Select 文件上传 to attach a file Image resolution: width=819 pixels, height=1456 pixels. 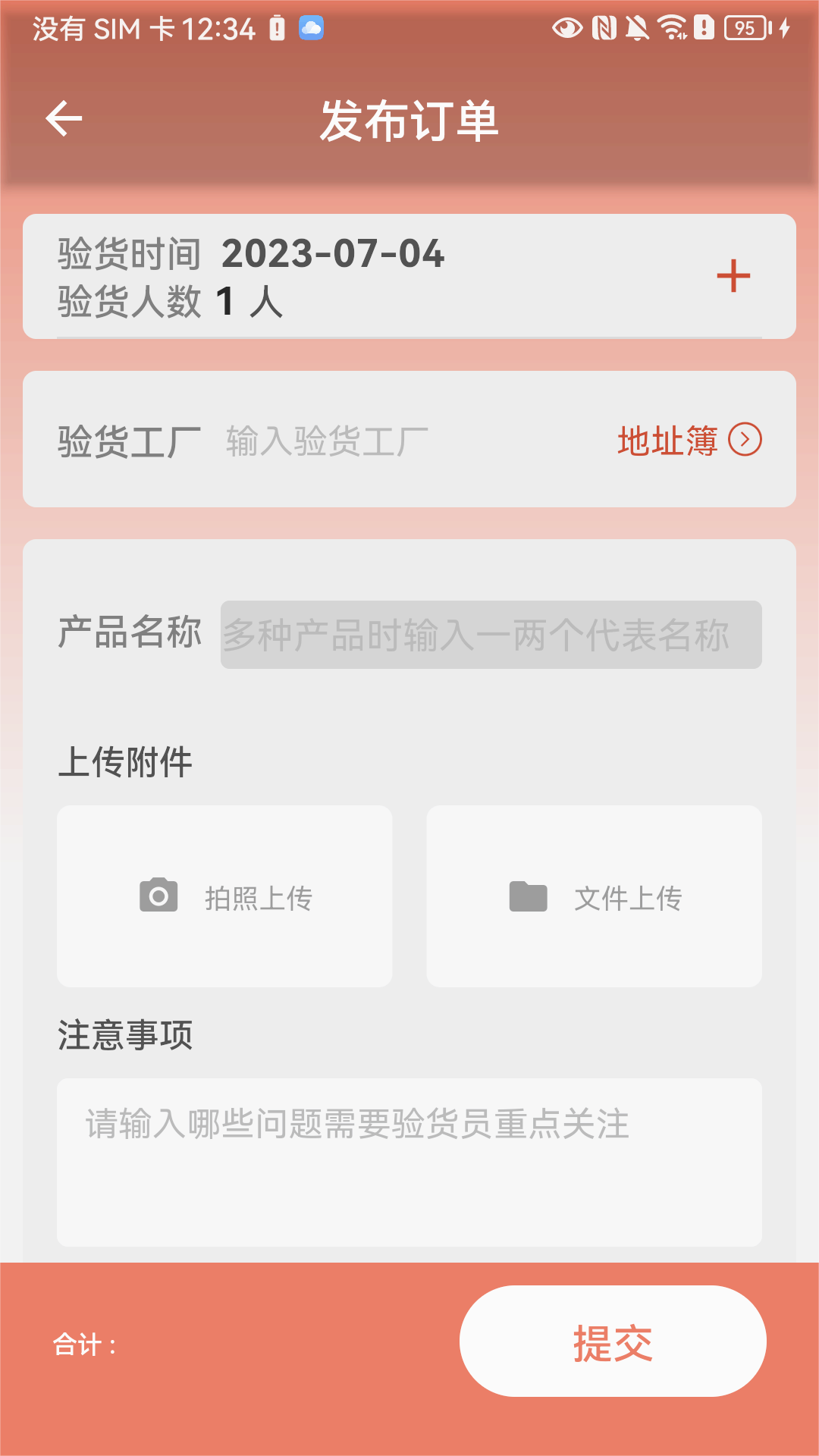595,896
